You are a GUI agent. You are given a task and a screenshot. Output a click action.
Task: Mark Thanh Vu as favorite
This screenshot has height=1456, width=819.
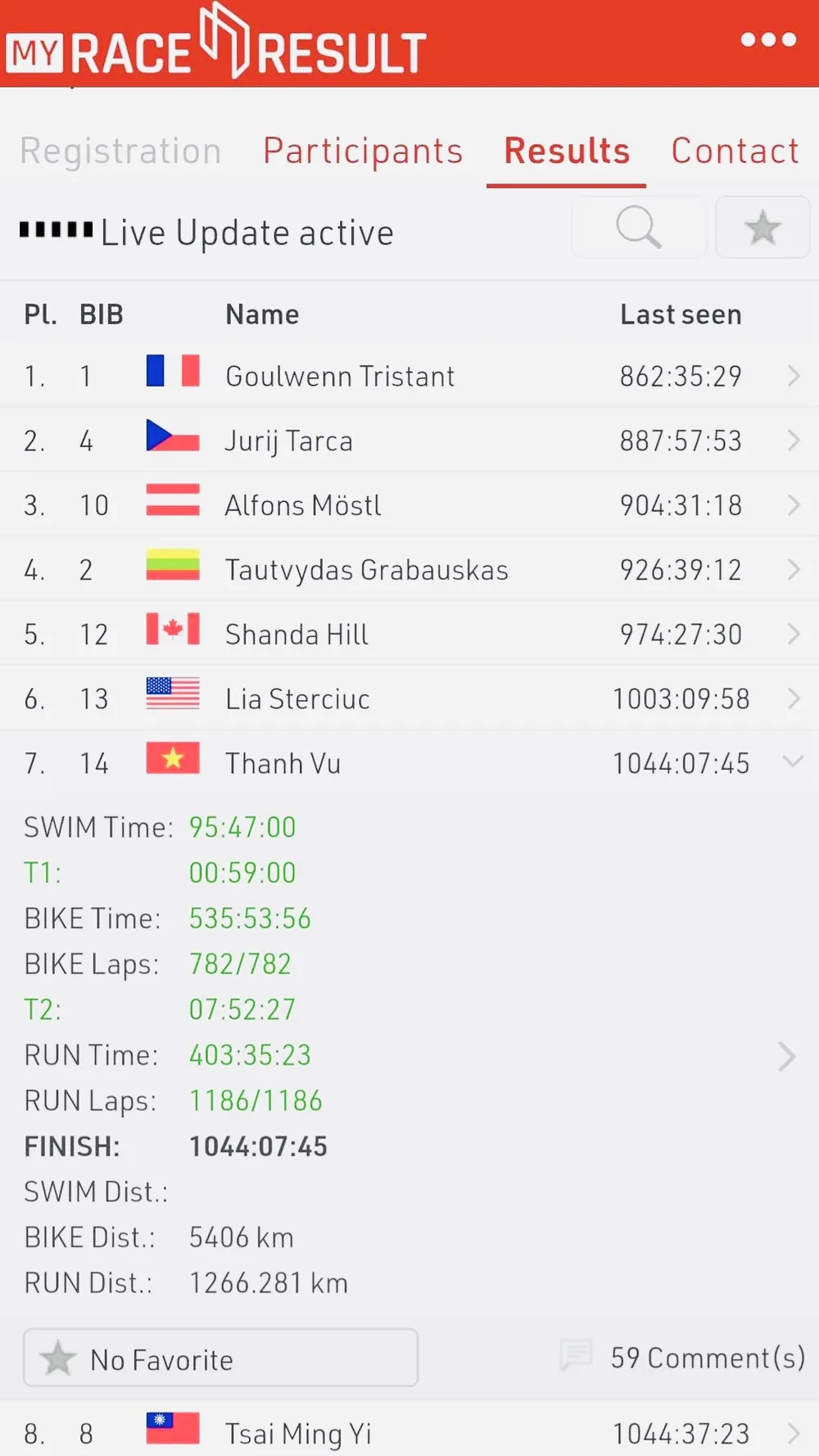point(220,1359)
